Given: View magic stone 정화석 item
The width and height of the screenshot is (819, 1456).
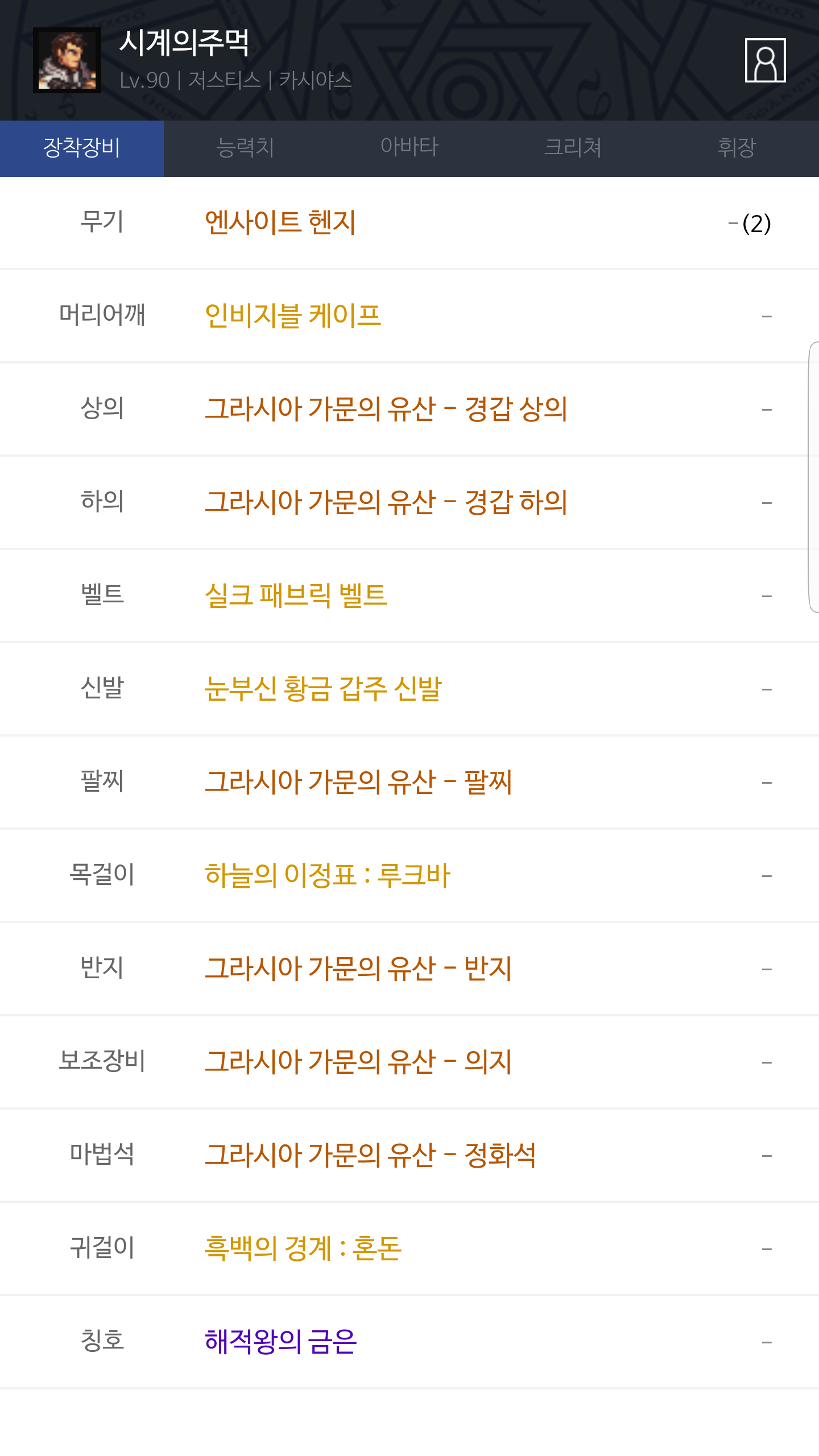Looking at the screenshot, I should pyautogui.click(x=409, y=1155).
